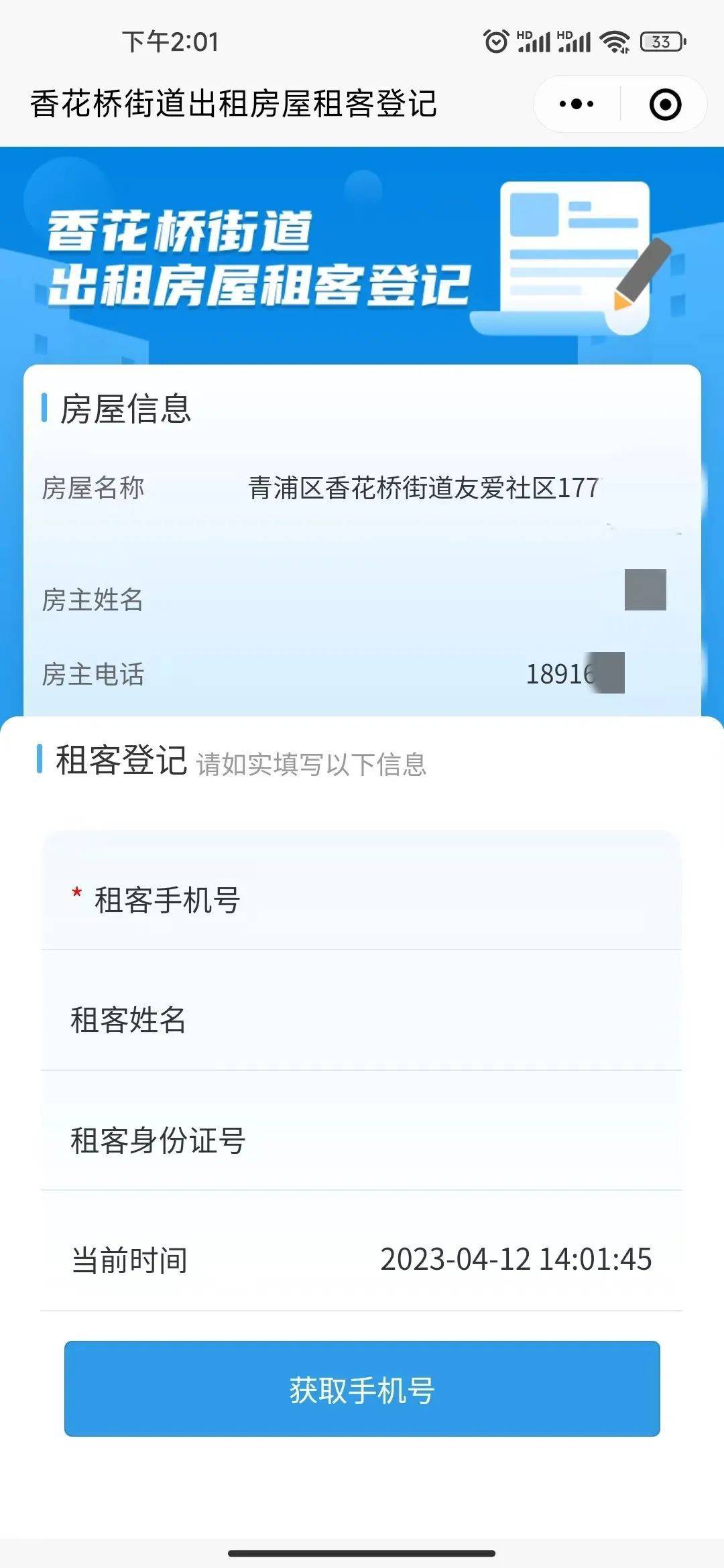Tap the alarm clock status bar icon
The height and width of the screenshot is (1568, 724).
496,42
